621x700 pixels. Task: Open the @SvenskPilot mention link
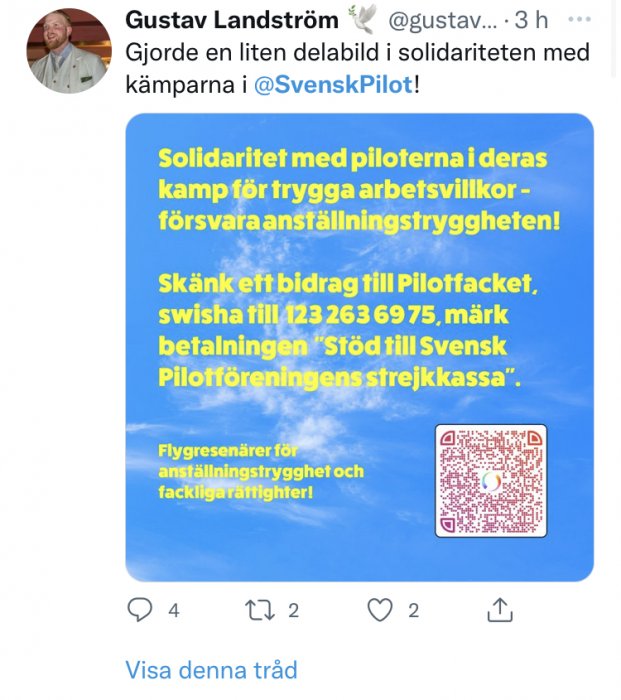tap(333, 84)
